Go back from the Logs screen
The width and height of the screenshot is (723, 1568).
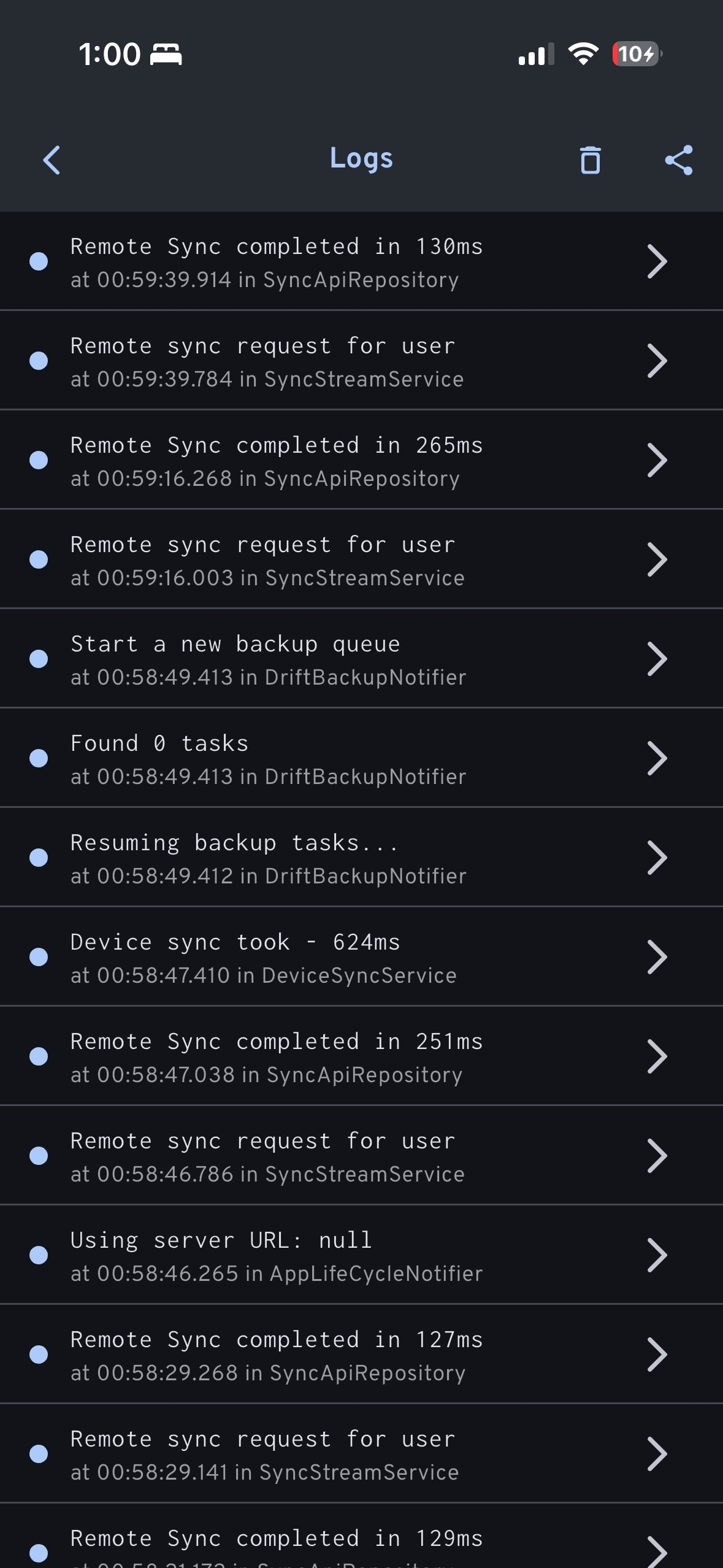click(x=52, y=160)
